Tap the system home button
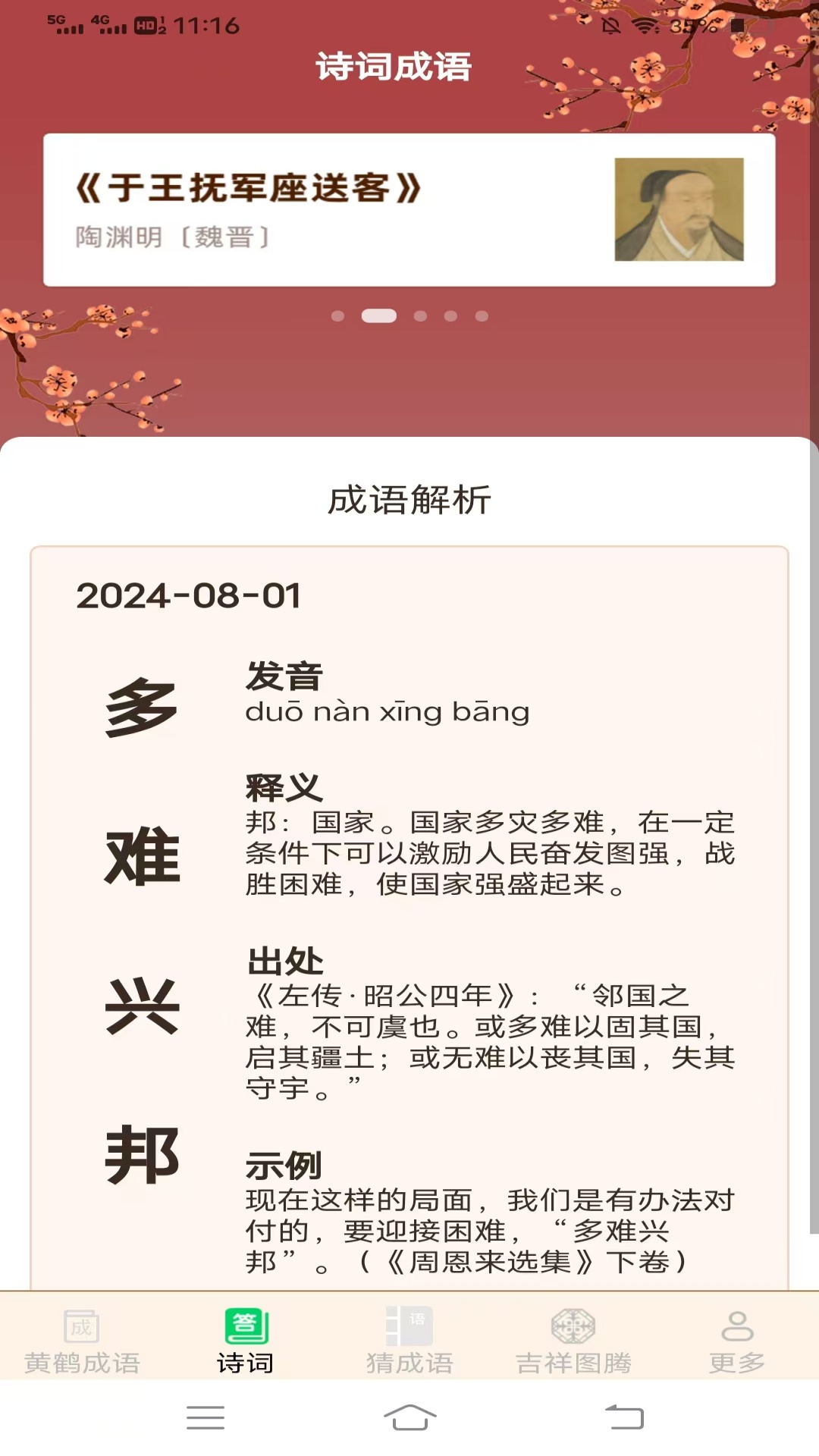819x1456 pixels. pos(409,1417)
